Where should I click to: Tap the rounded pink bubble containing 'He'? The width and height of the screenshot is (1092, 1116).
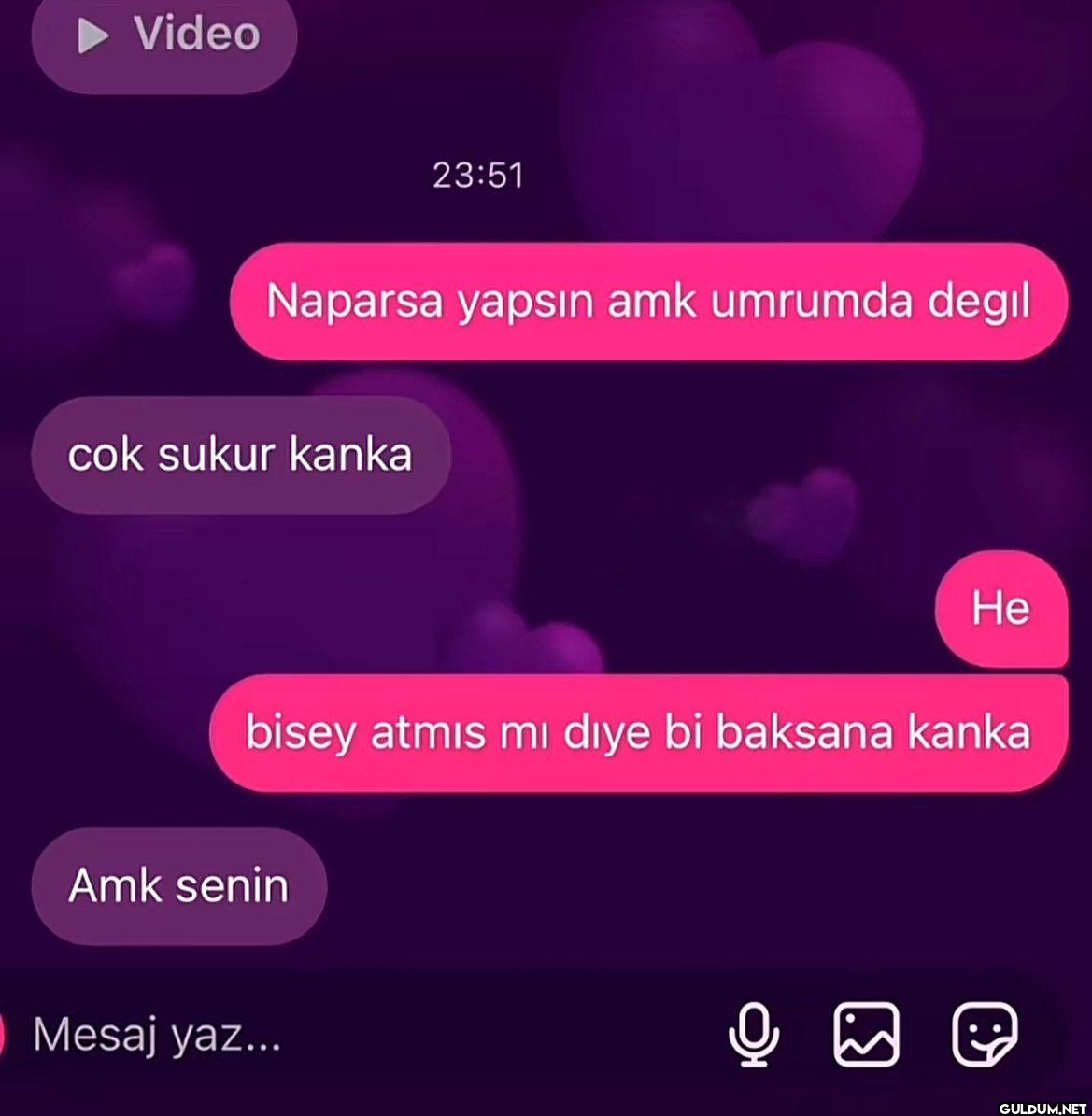[1000, 607]
